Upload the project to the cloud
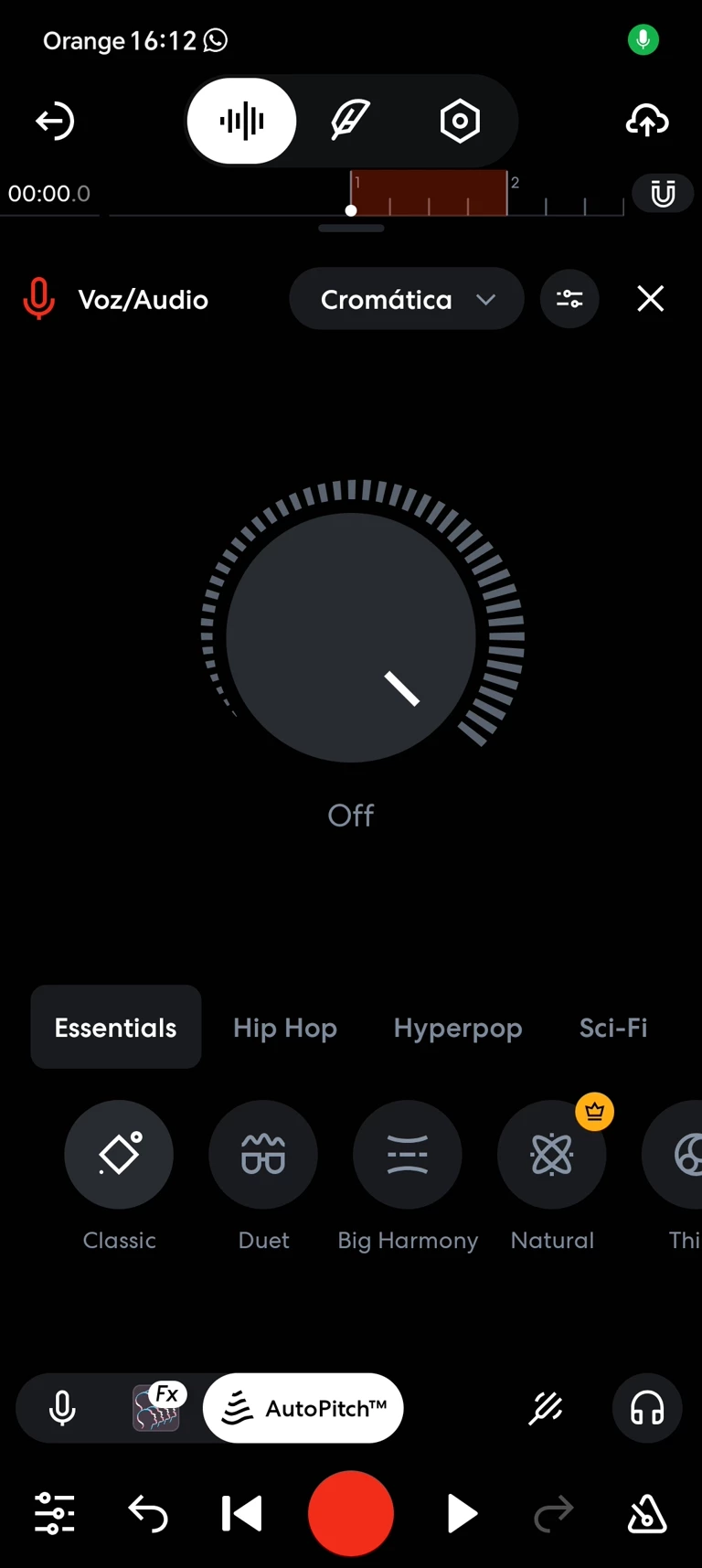The width and height of the screenshot is (702, 1568). (647, 121)
